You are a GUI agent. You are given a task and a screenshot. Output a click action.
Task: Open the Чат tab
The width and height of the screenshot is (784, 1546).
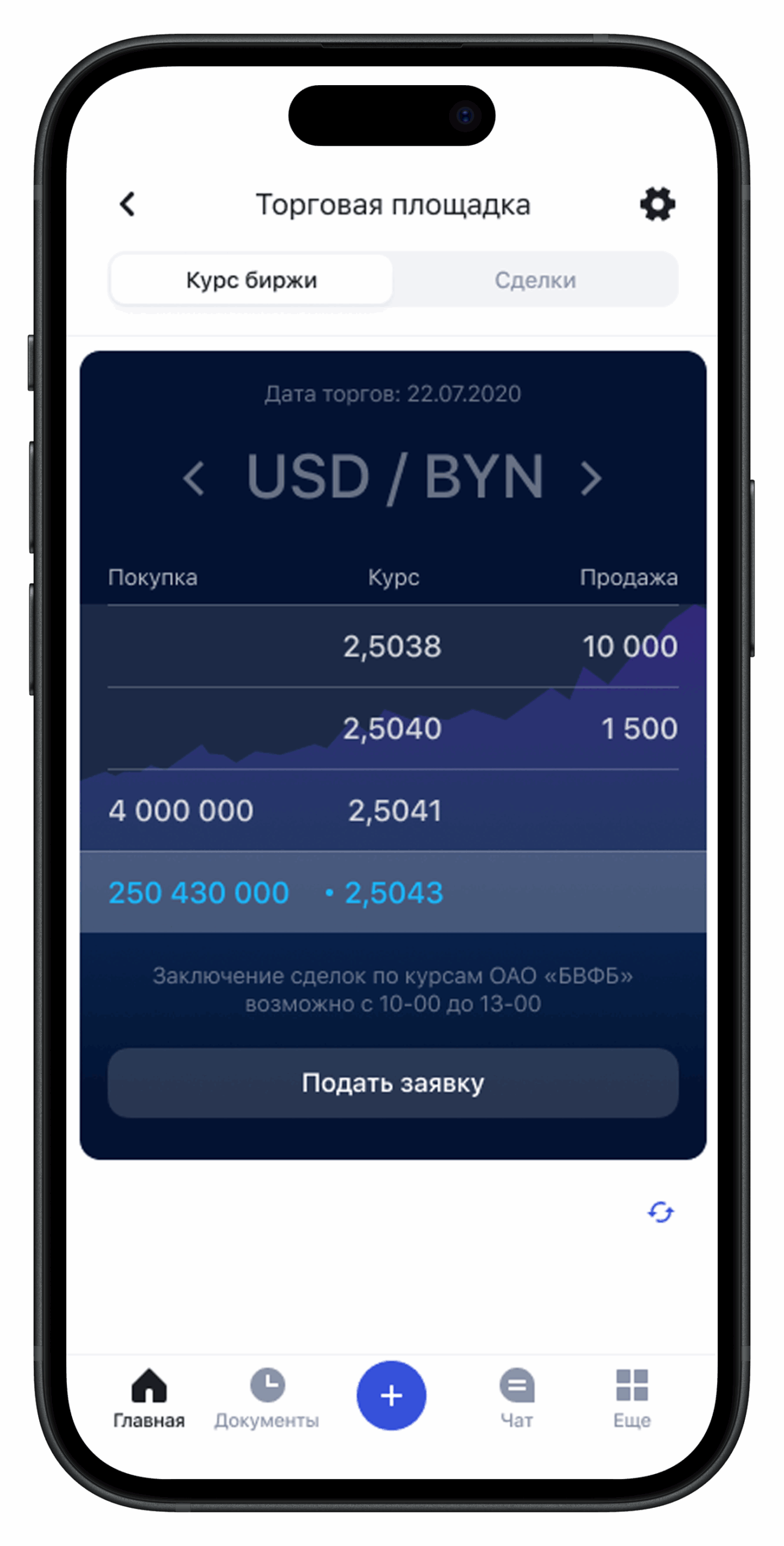(517, 1397)
